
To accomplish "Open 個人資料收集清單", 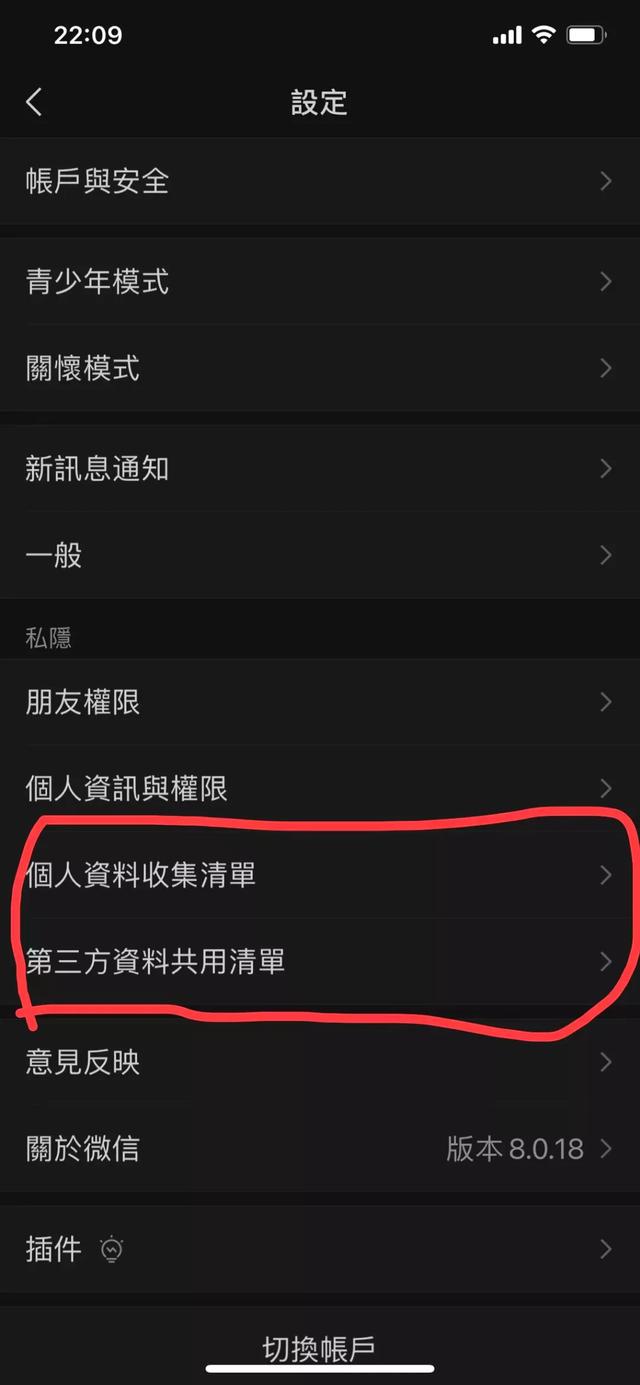I will [320, 875].
